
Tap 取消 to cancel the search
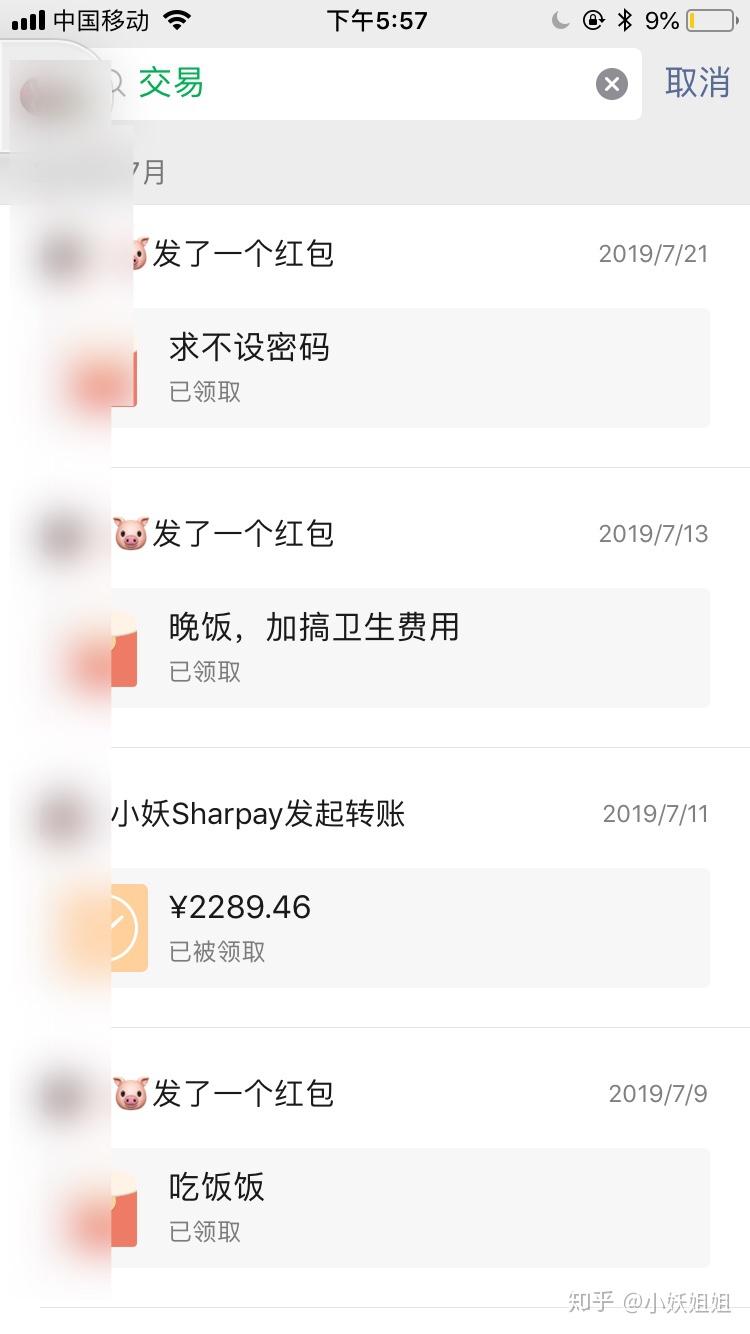tap(697, 83)
